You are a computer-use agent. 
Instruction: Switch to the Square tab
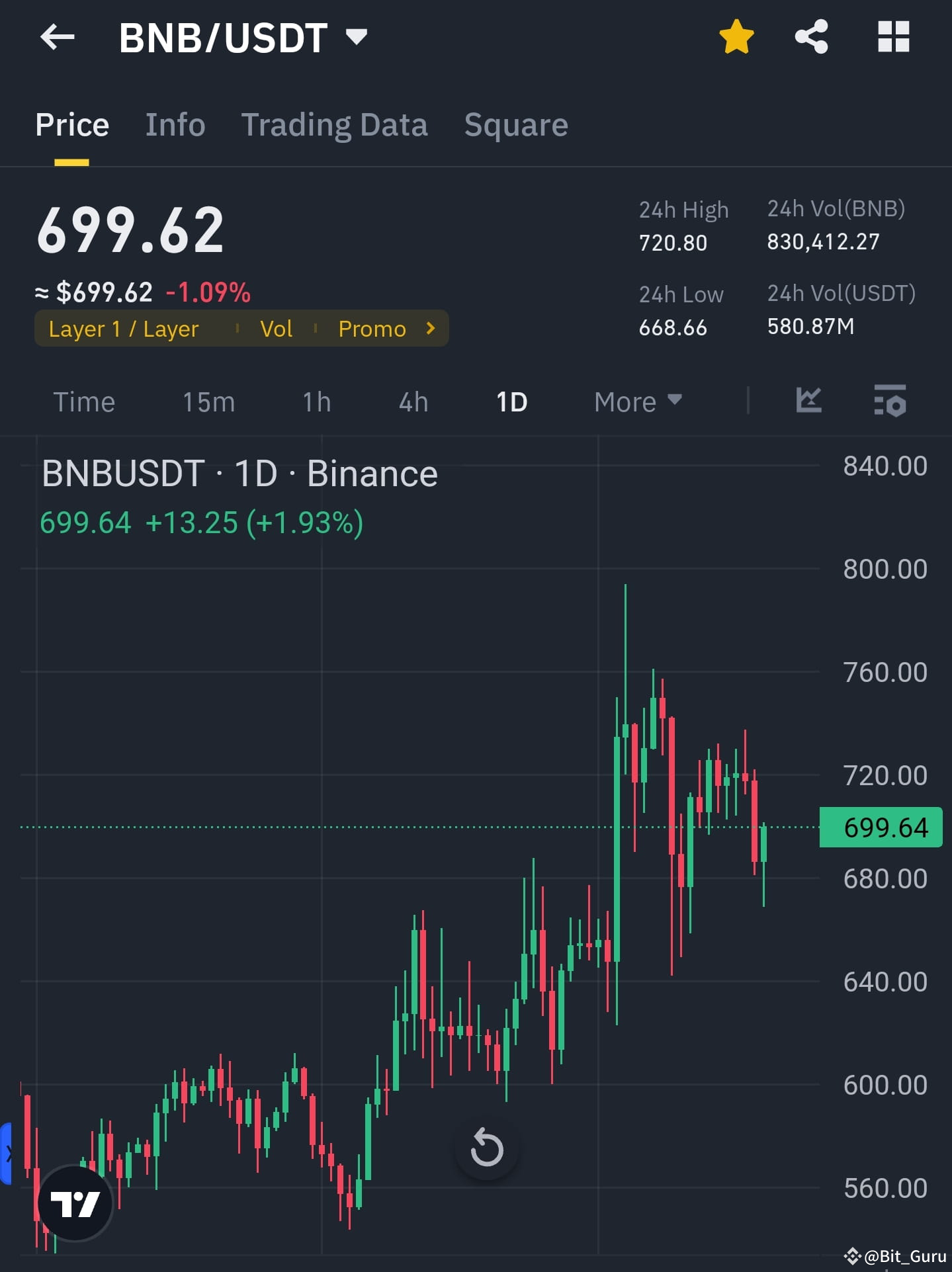coord(515,124)
